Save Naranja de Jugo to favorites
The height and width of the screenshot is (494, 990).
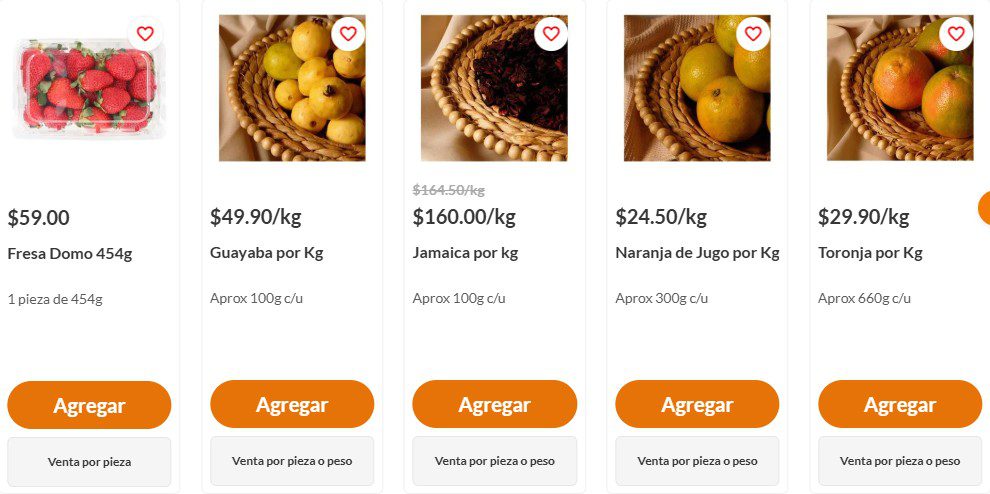[x=753, y=34]
